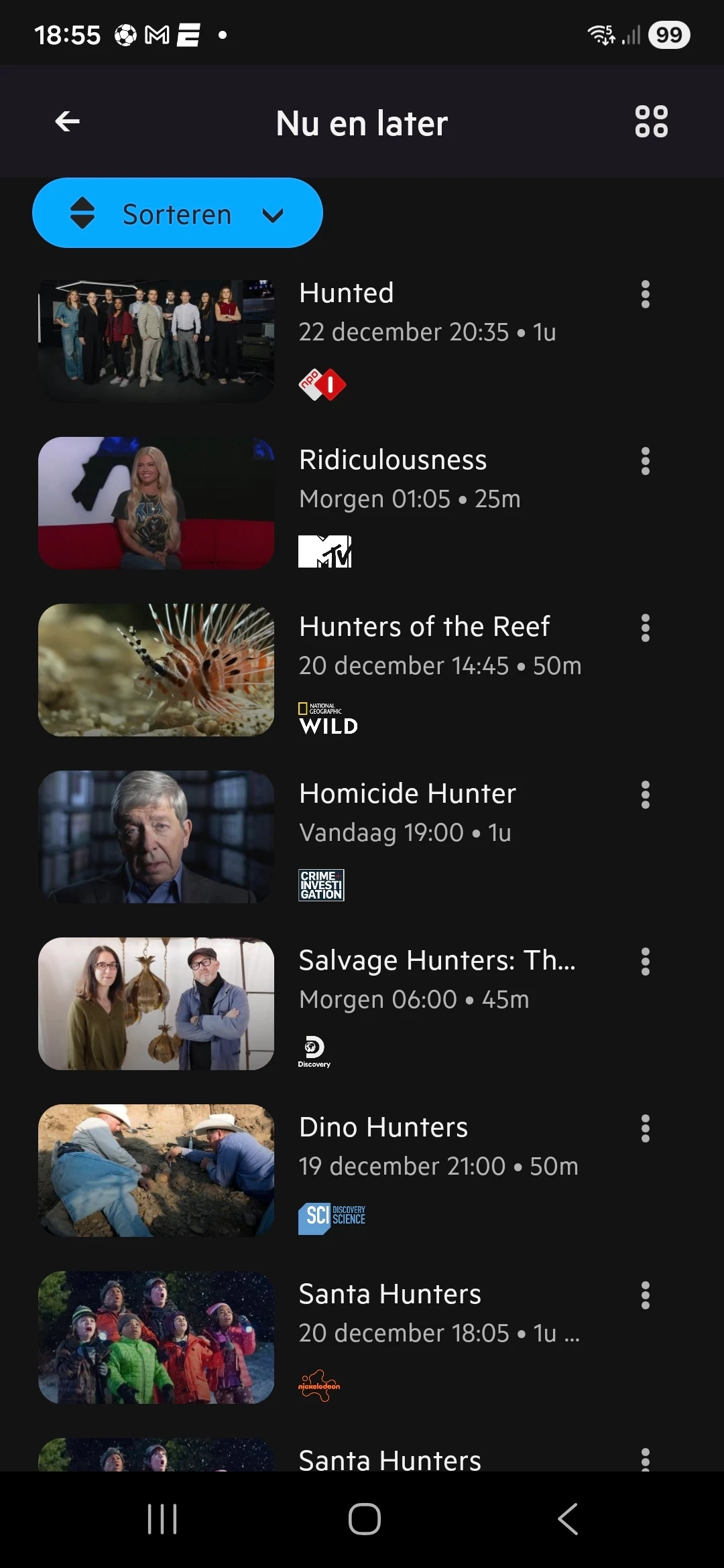Screen dimensions: 724x1568
Task: Open Homicide Hunter airing today
Action: point(407,794)
